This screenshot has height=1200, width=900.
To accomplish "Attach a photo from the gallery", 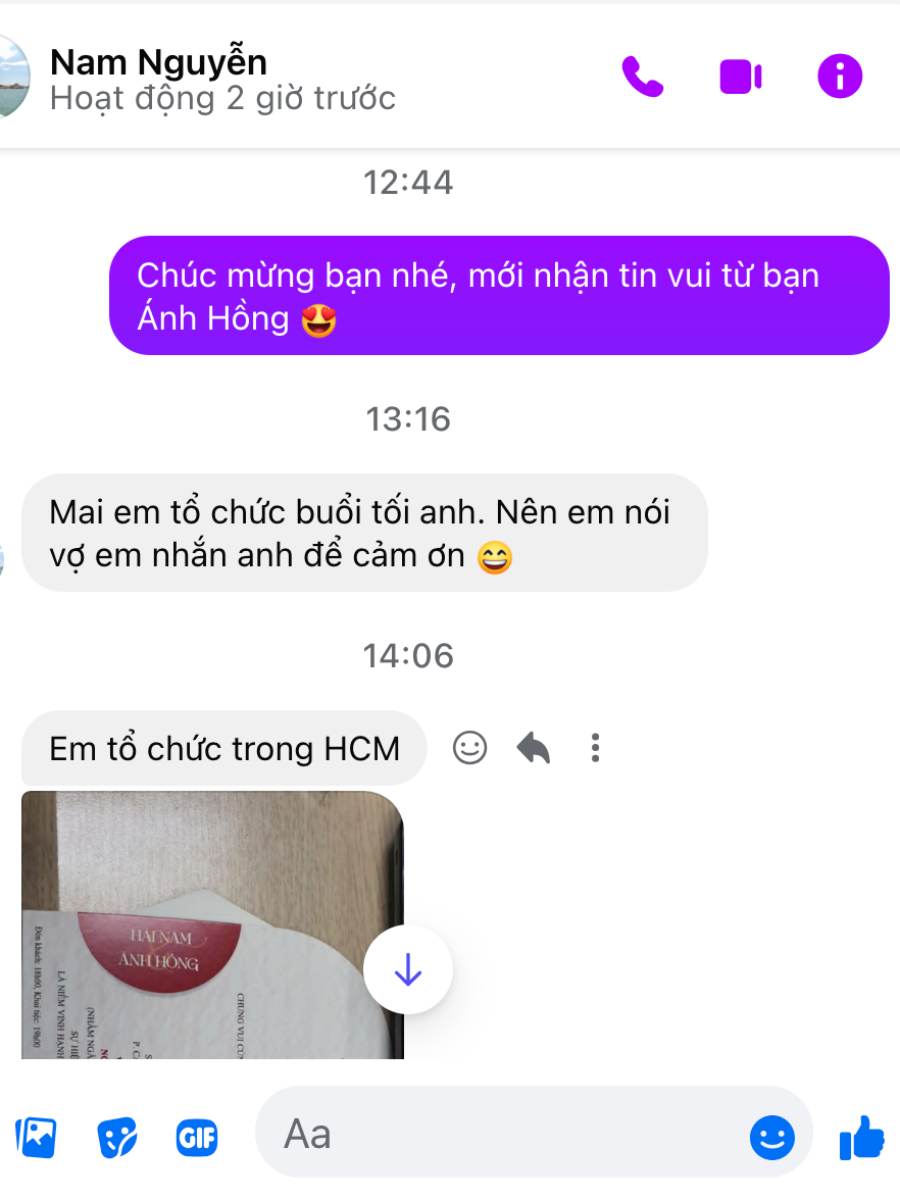I will (36, 1137).
